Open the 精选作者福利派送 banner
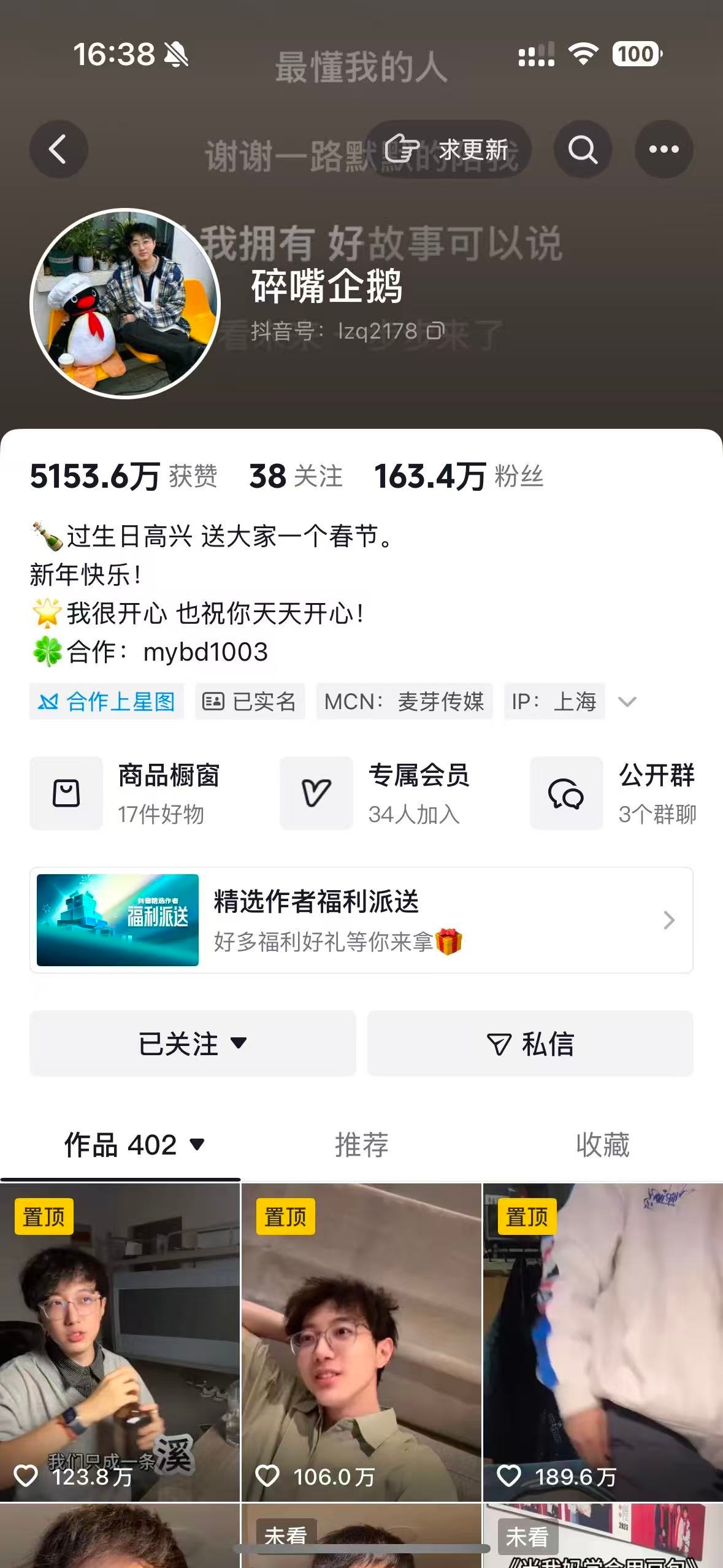The height and width of the screenshot is (1568, 723). (x=361, y=919)
